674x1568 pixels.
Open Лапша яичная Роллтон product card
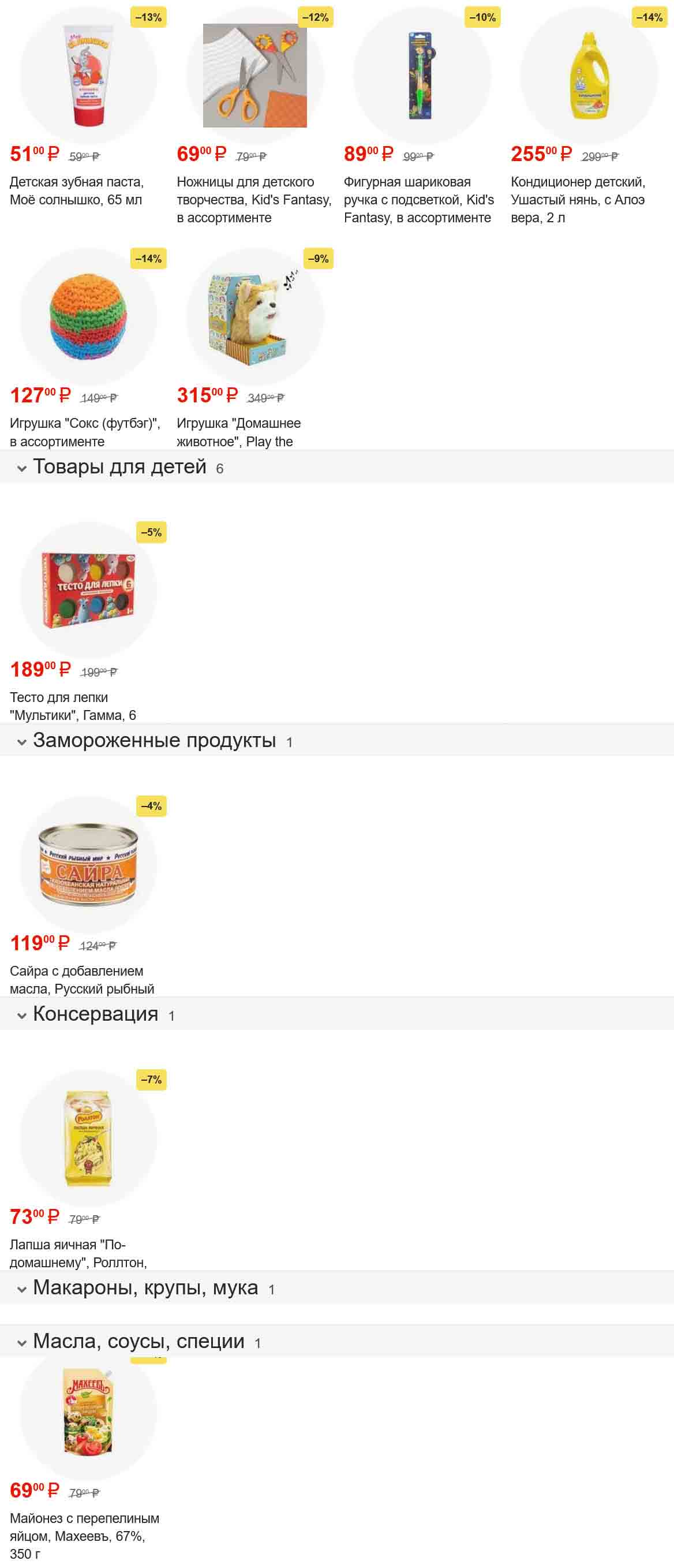pos(88,1138)
